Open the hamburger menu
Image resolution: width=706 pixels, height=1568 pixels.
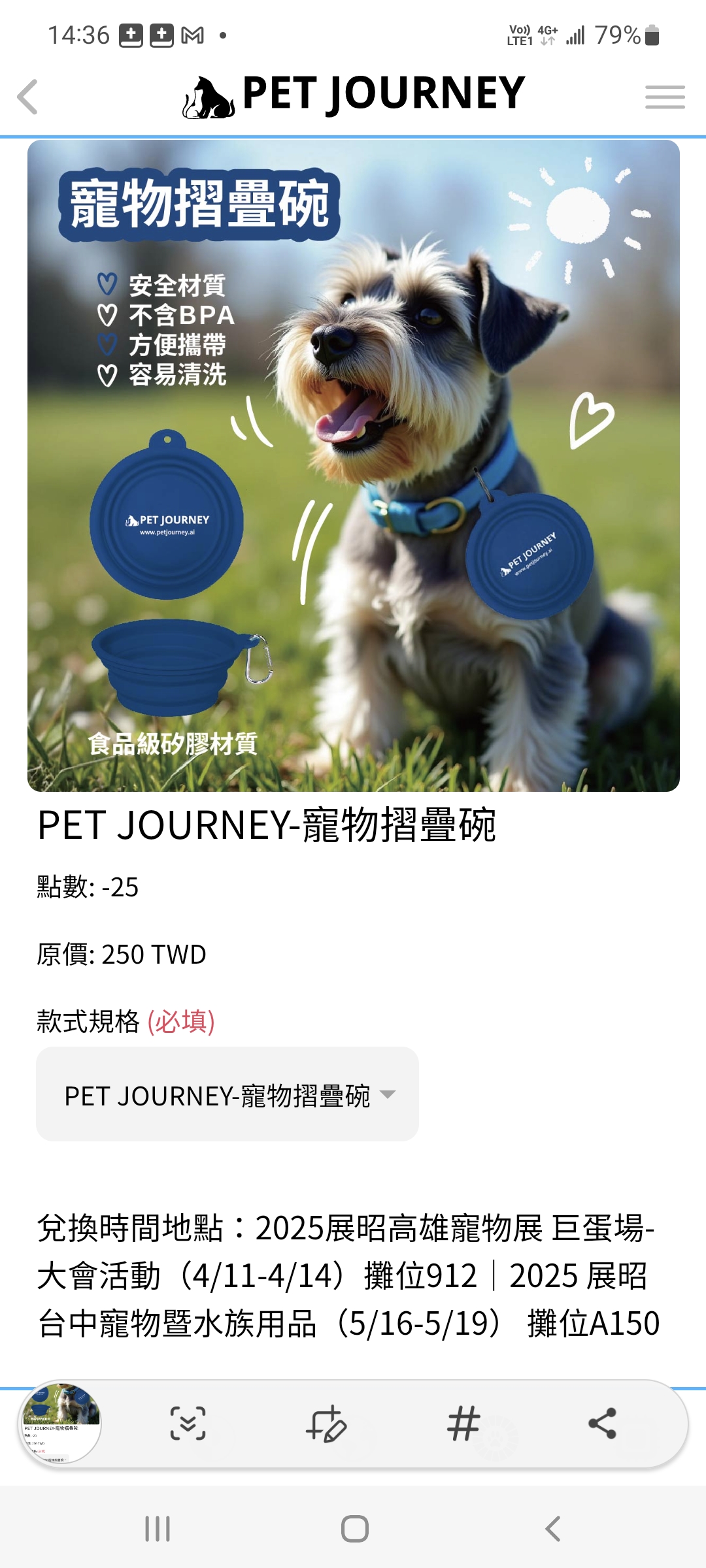coord(664,97)
